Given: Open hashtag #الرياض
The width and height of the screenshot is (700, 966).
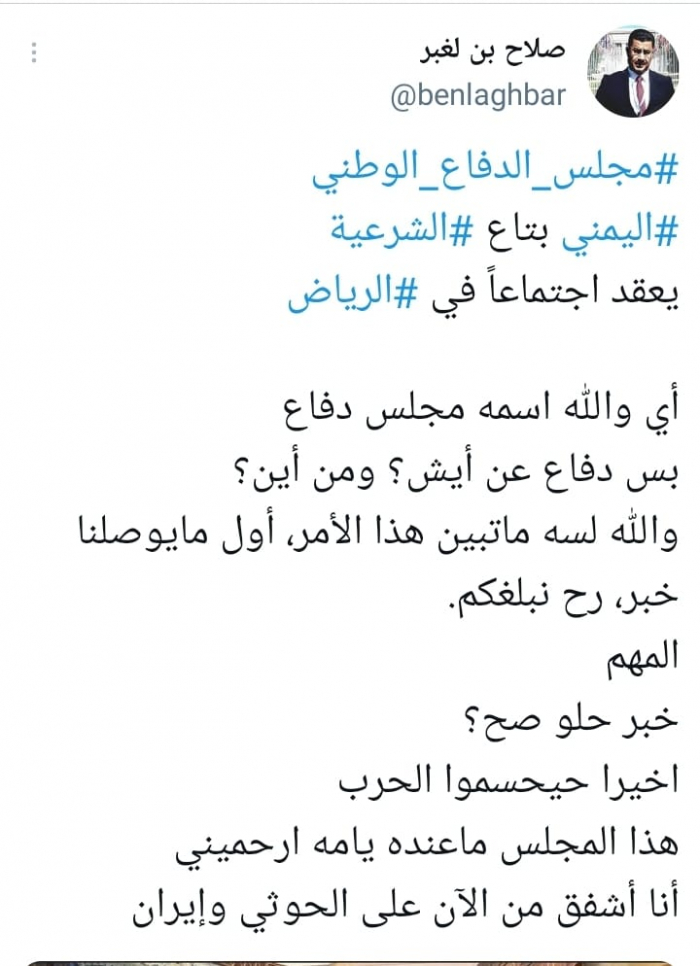Looking at the screenshot, I should pos(343,297).
